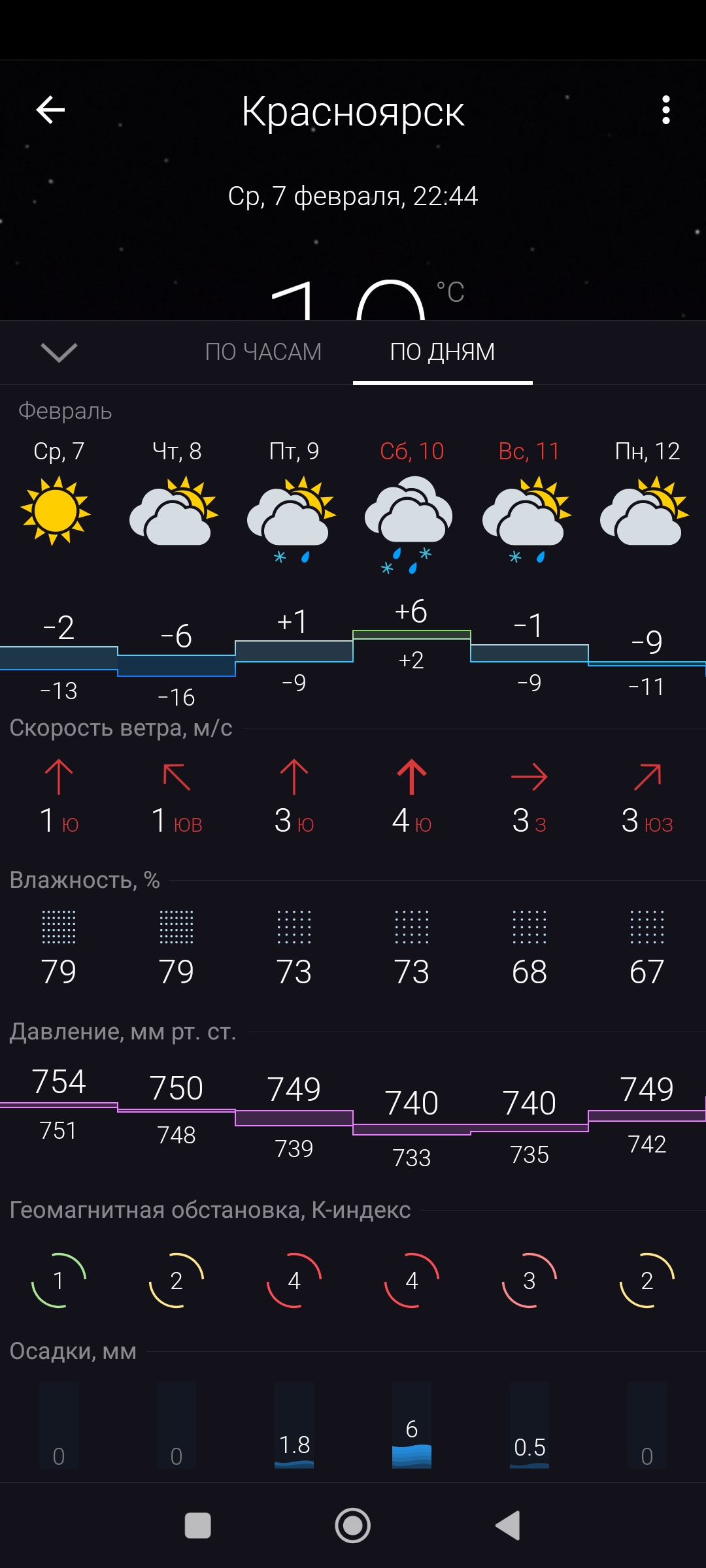The height and width of the screenshot is (1568, 706).
Task: Select the ПО ДНЯМ tab
Action: point(443,351)
